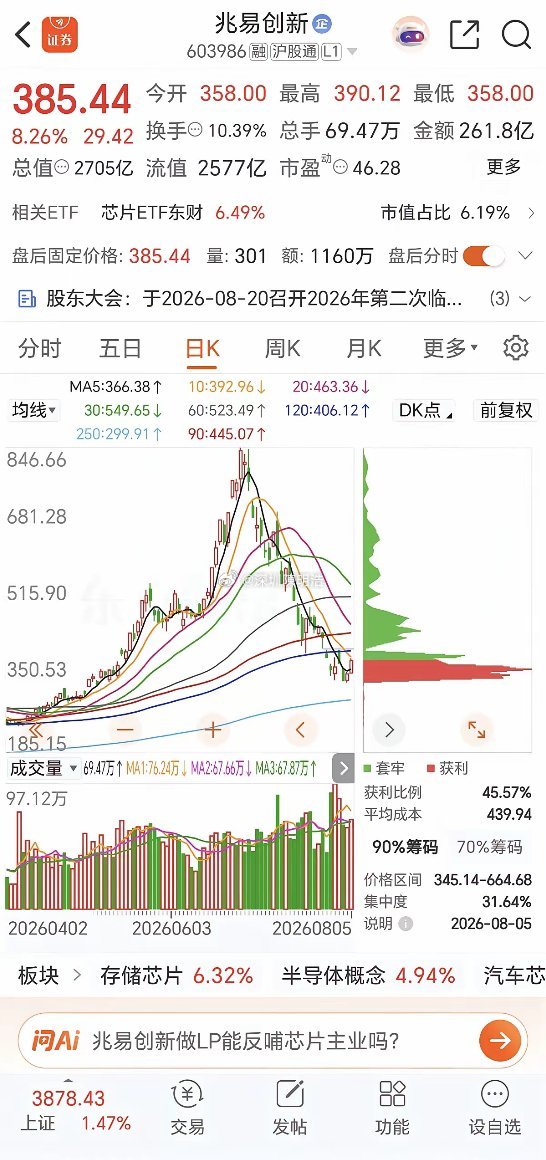The width and height of the screenshot is (546, 1160).
Task: Tap 更多 to show more quote data
Action: click(504, 167)
